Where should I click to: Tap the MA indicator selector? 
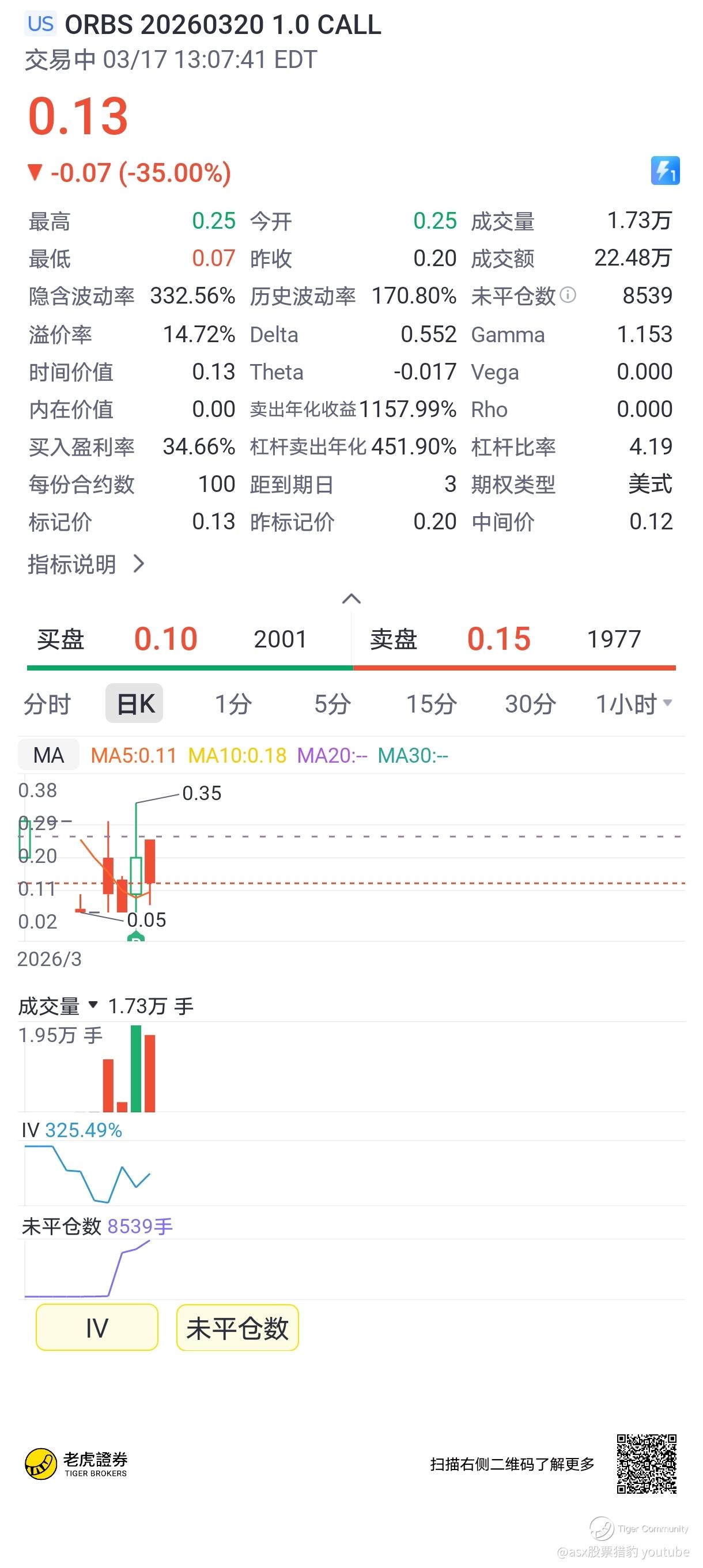coord(49,755)
